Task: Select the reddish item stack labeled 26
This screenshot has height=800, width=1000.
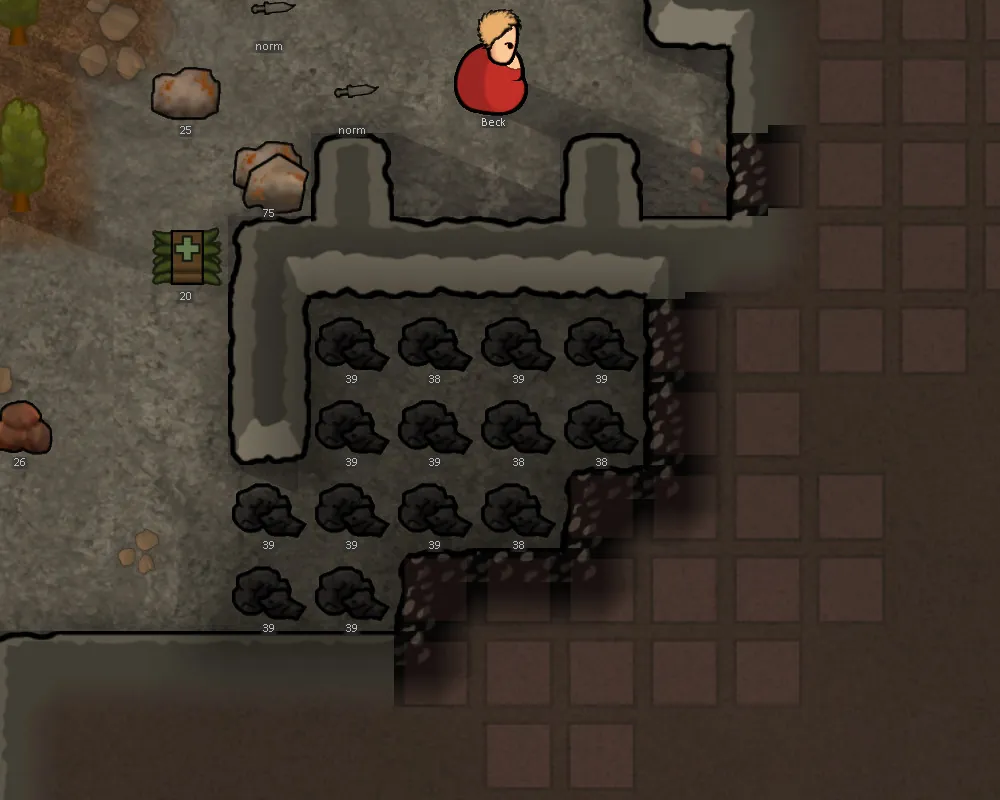Action: click(22, 428)
